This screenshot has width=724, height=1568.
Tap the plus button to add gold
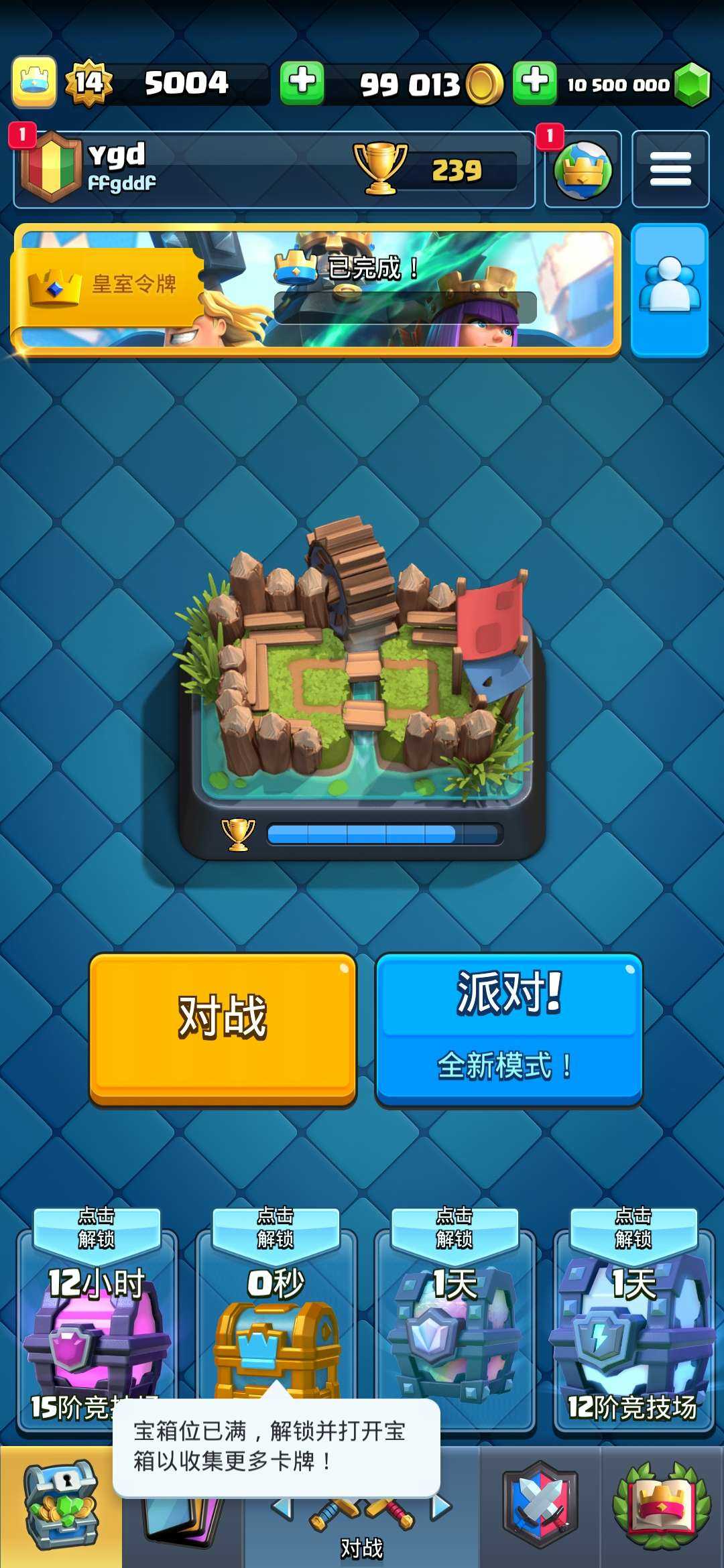tap(302, 83)
